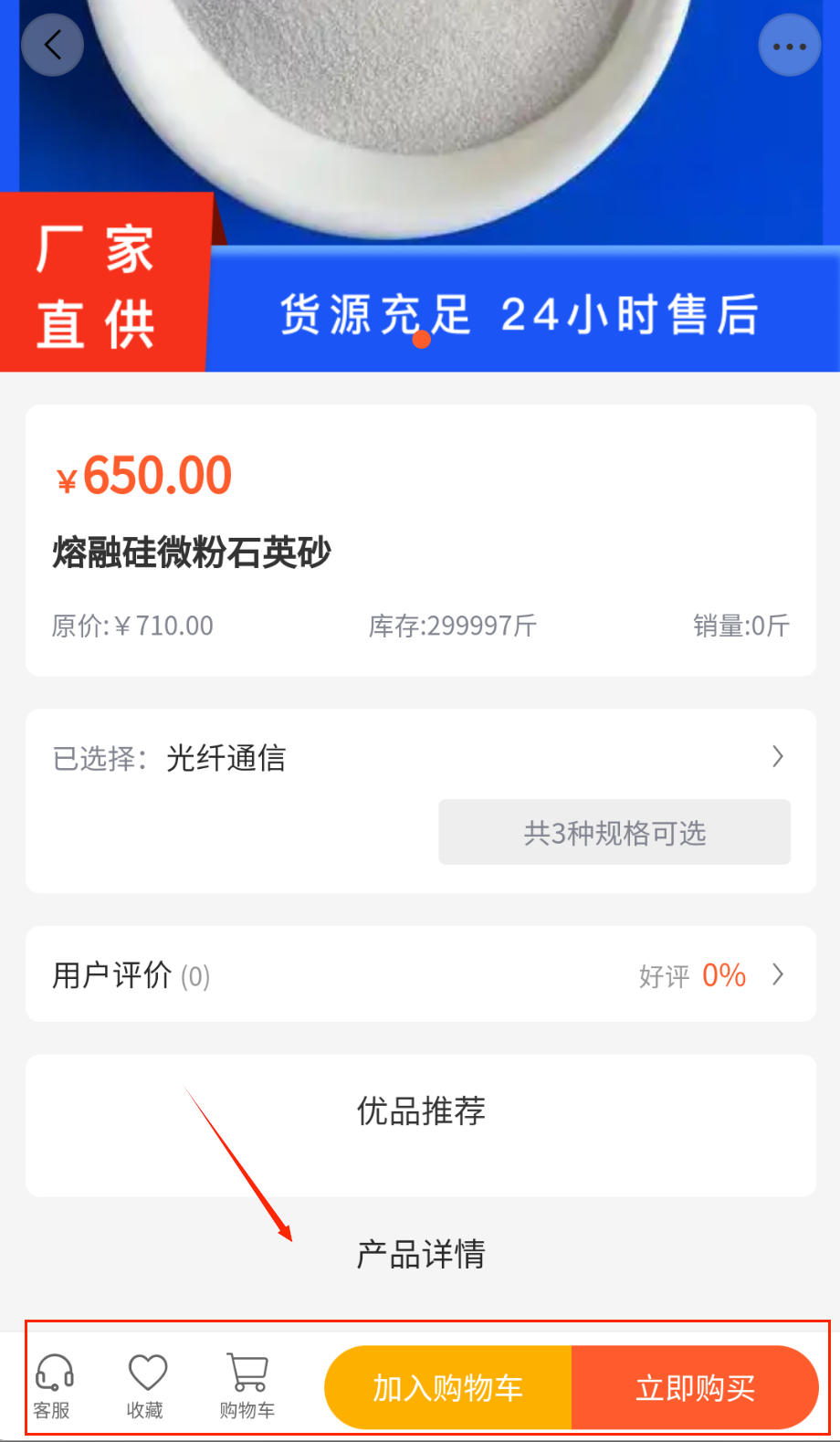840x1442 pixels.
Task: Contact 客服 customer service
Action: pyautogui.click(x=53, y=1385)
